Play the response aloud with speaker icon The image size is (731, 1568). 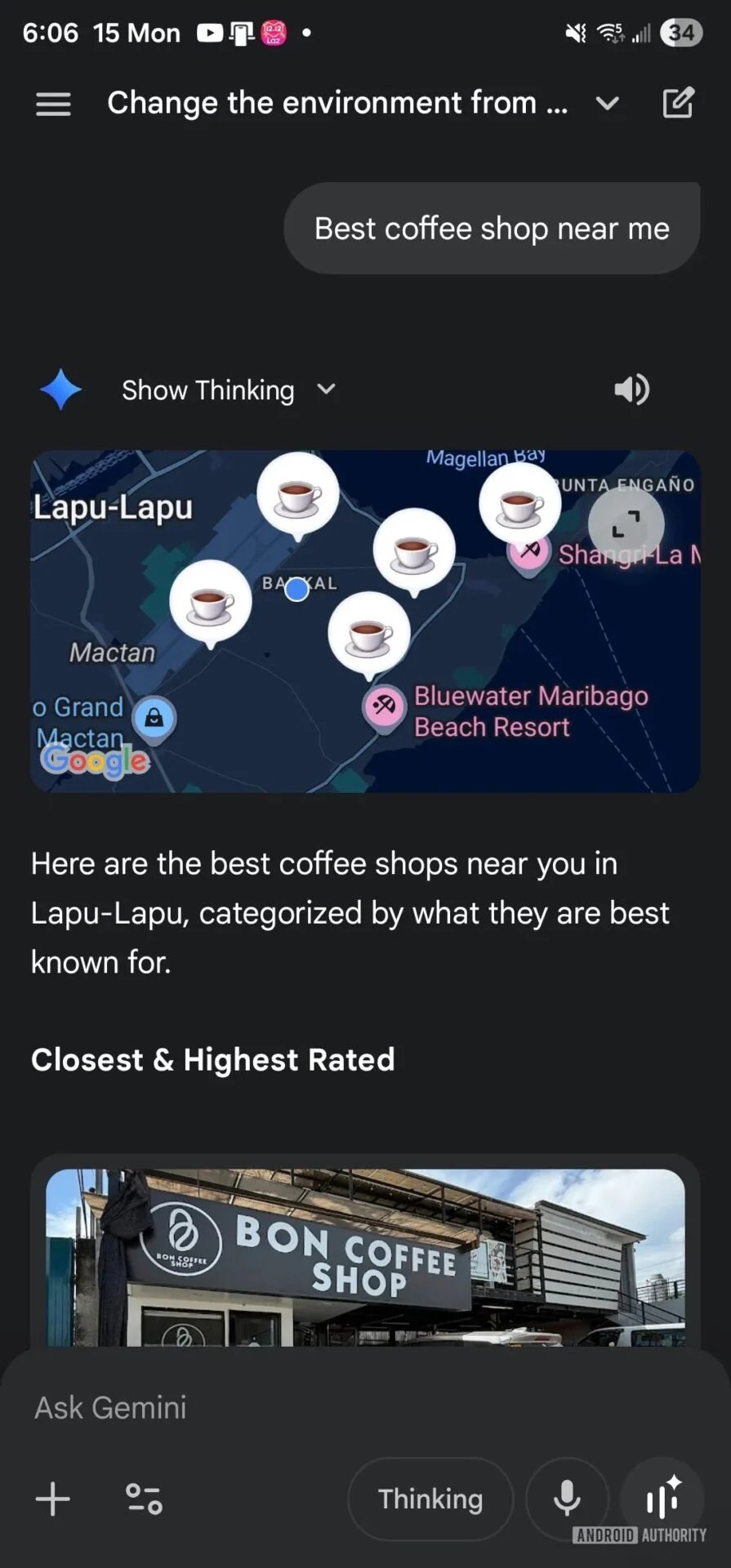point(631,390)
